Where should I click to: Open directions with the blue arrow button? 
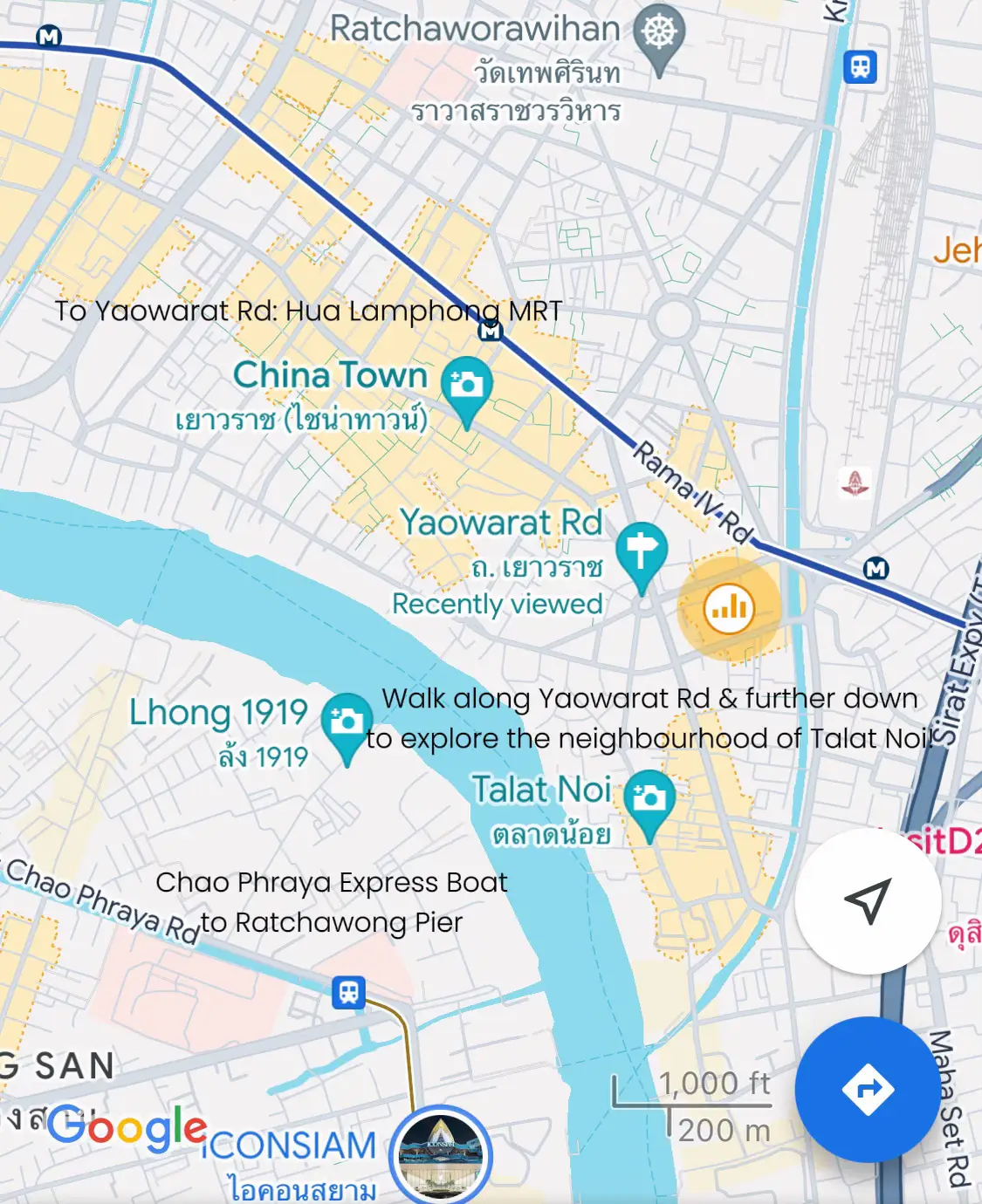coord(867,1089)
